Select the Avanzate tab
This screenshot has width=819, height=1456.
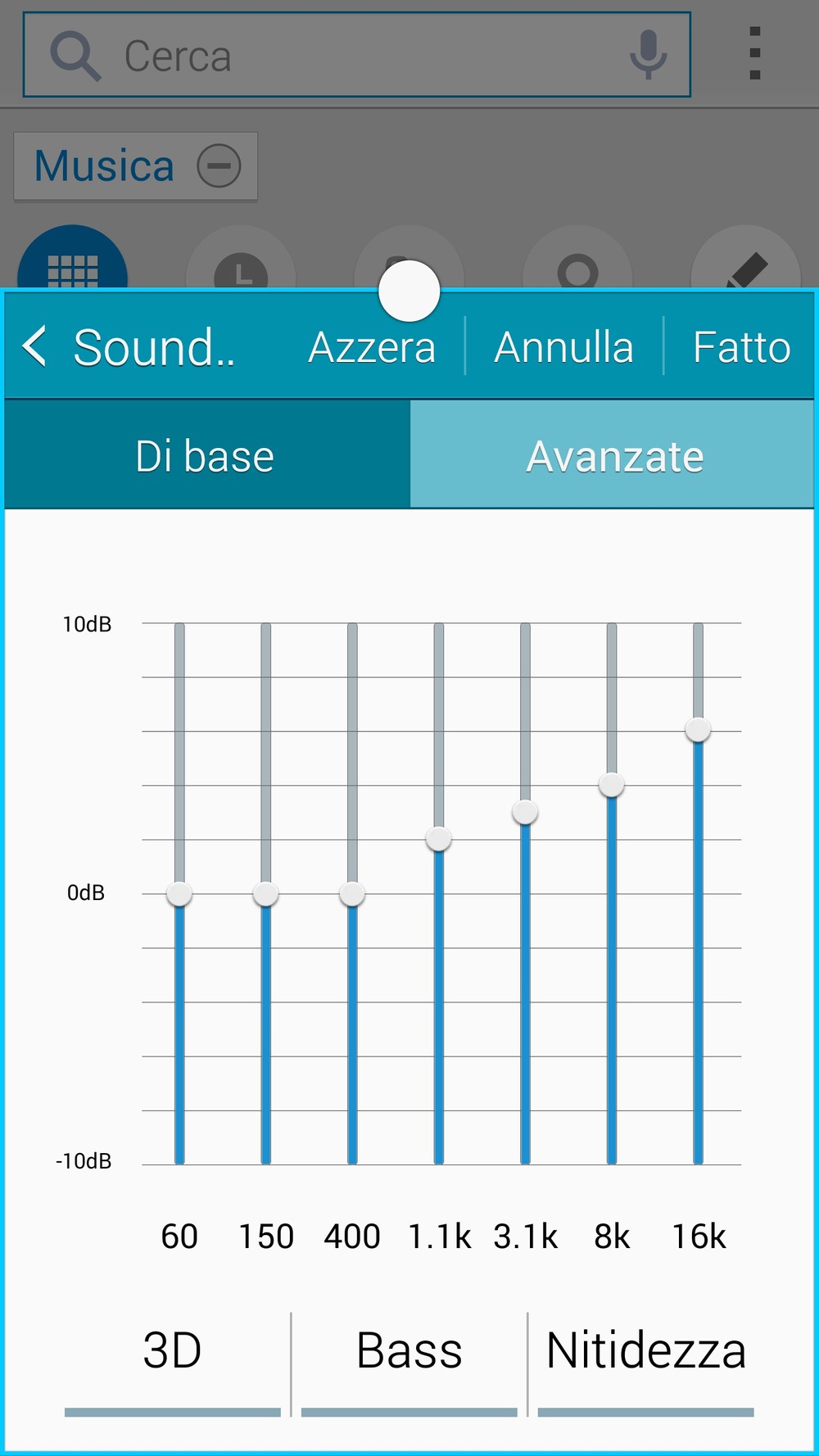[613, 454]
